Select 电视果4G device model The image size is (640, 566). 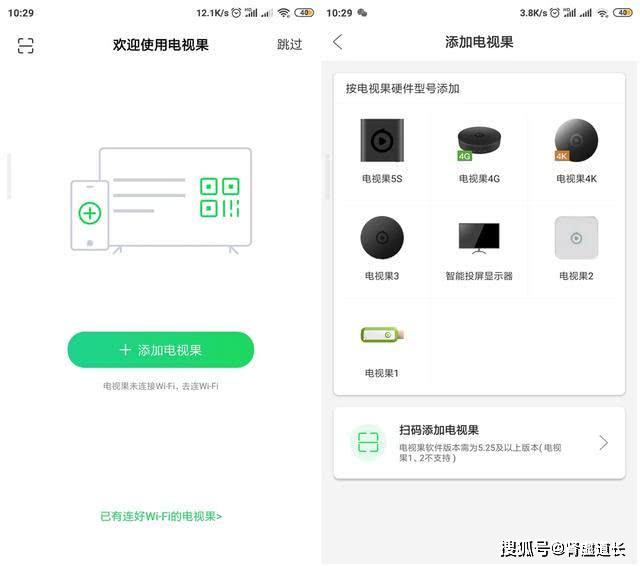(479, 151)
